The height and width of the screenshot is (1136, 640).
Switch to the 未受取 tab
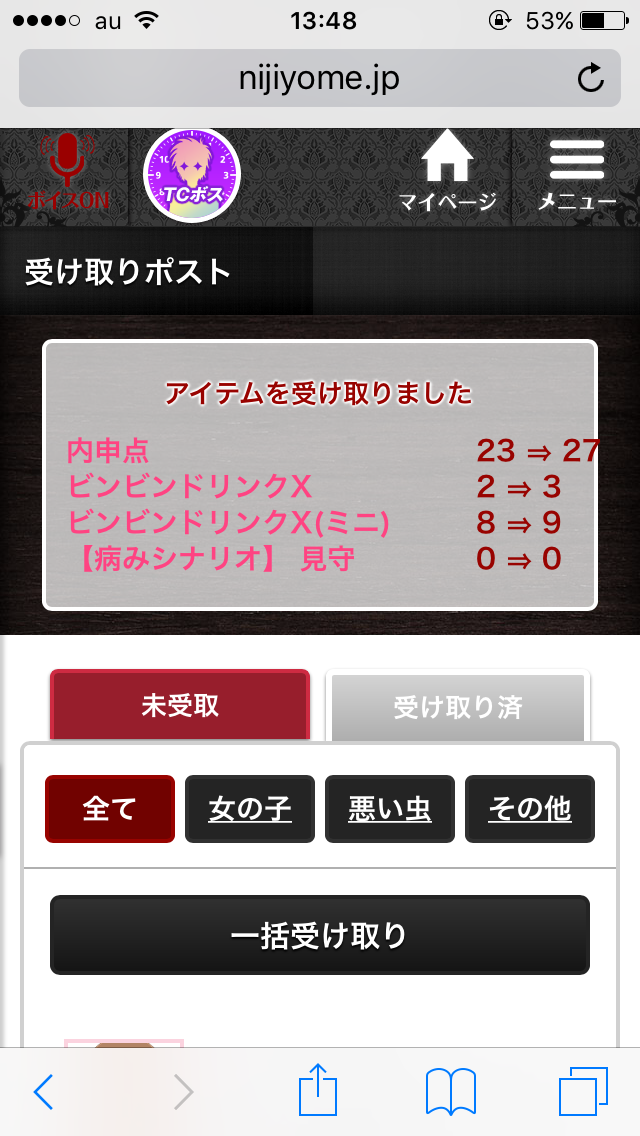point(180,706)
